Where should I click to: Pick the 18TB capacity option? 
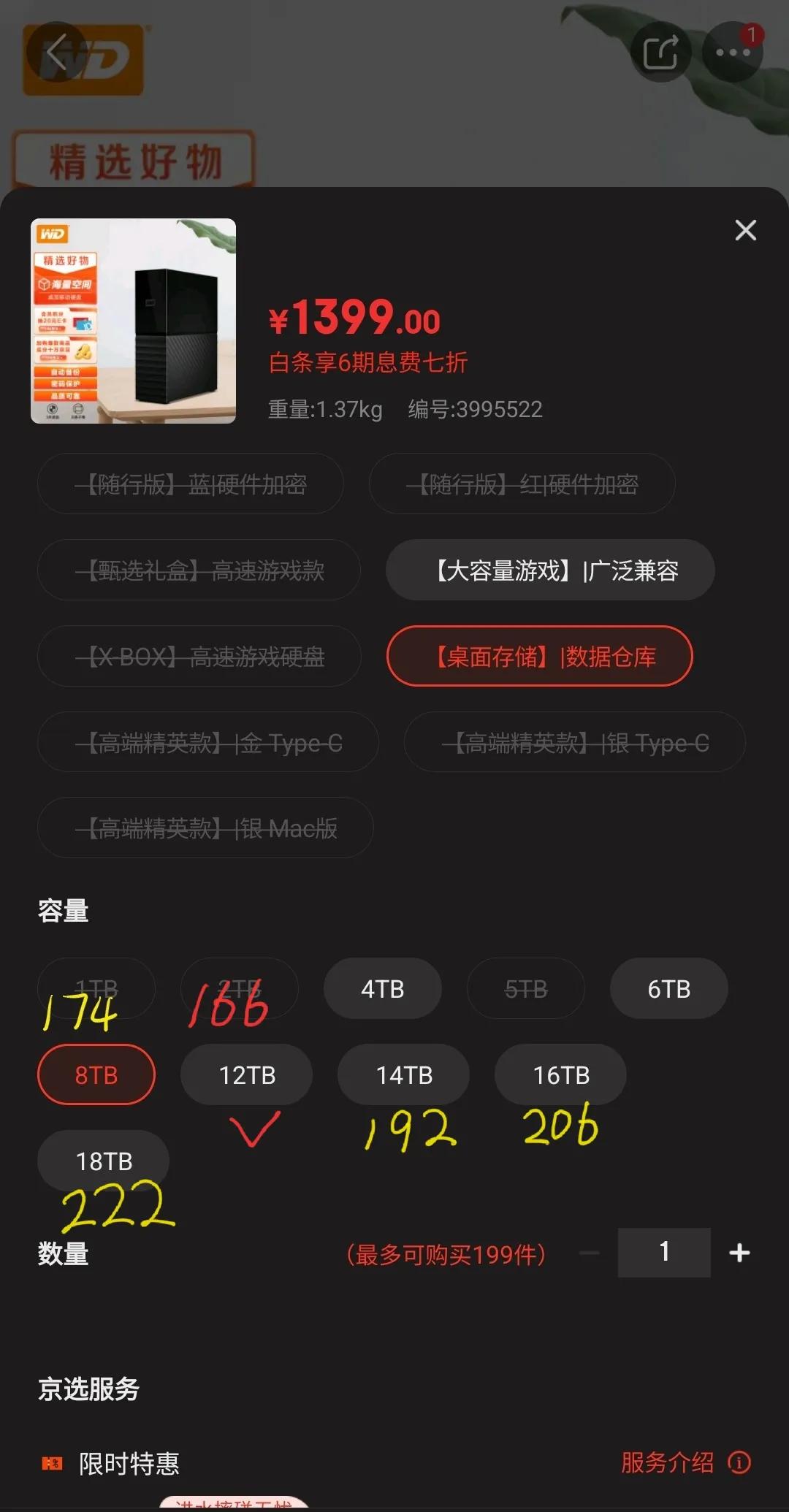[102, 1161]
